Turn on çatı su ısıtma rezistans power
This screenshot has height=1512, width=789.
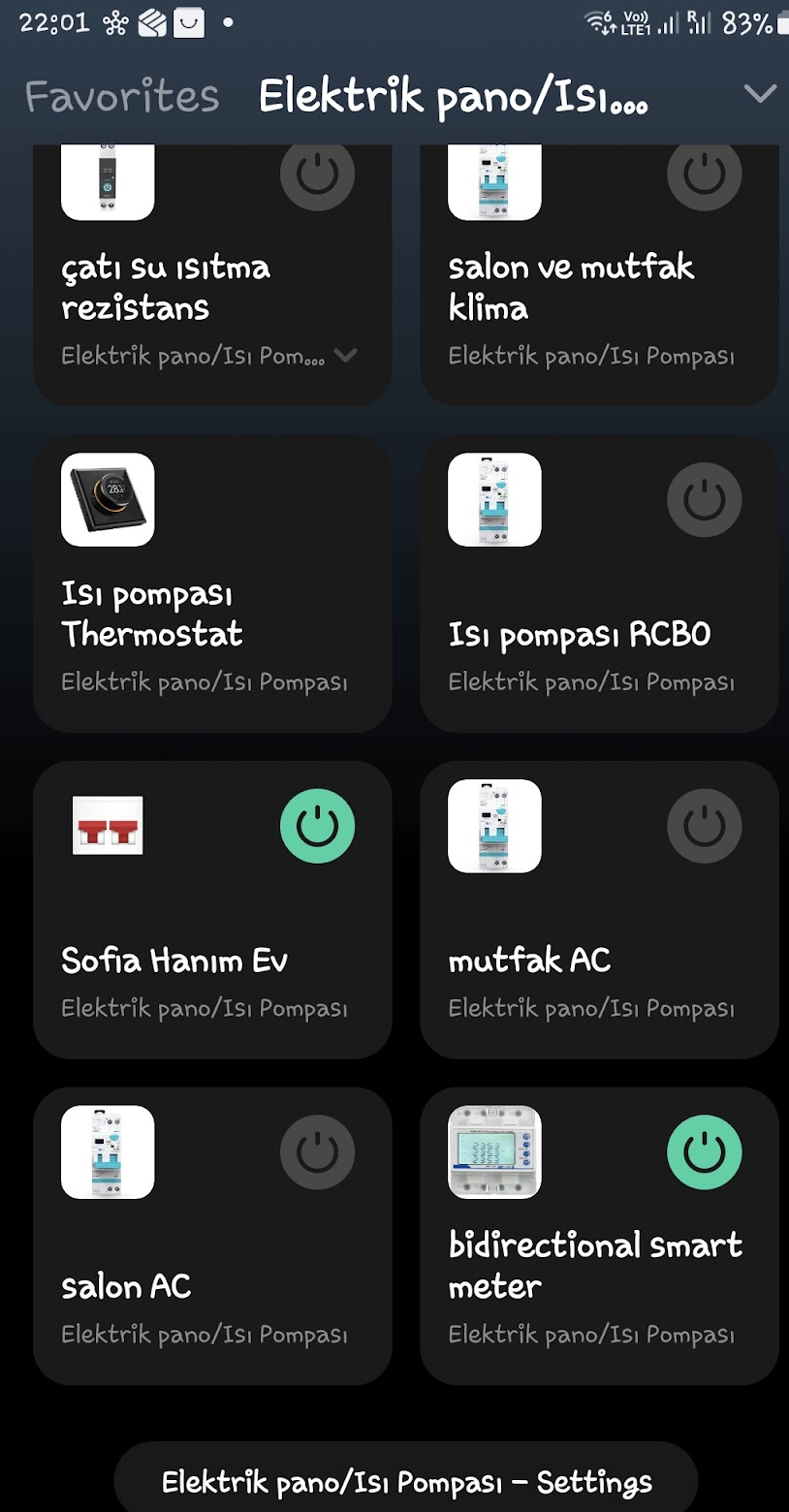(x=317, y=174)
